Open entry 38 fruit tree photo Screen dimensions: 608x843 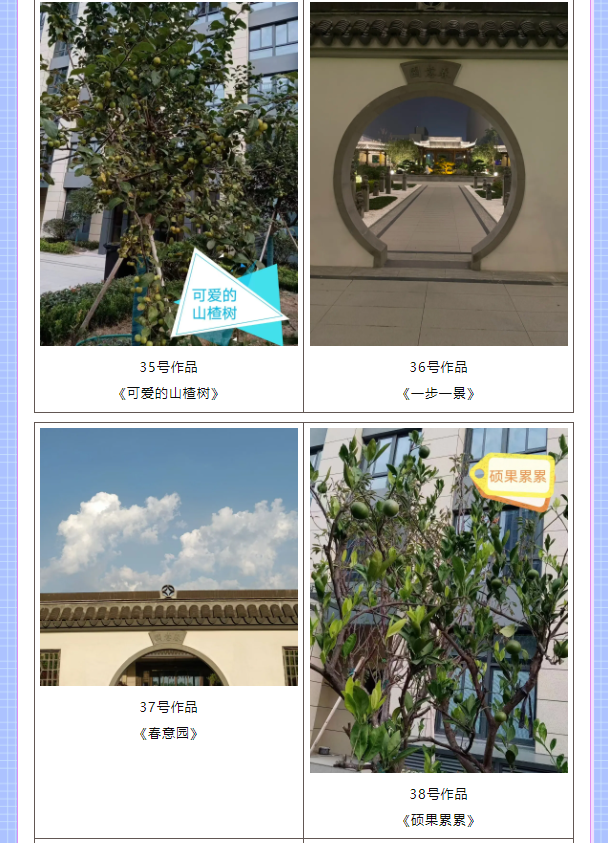438,600
